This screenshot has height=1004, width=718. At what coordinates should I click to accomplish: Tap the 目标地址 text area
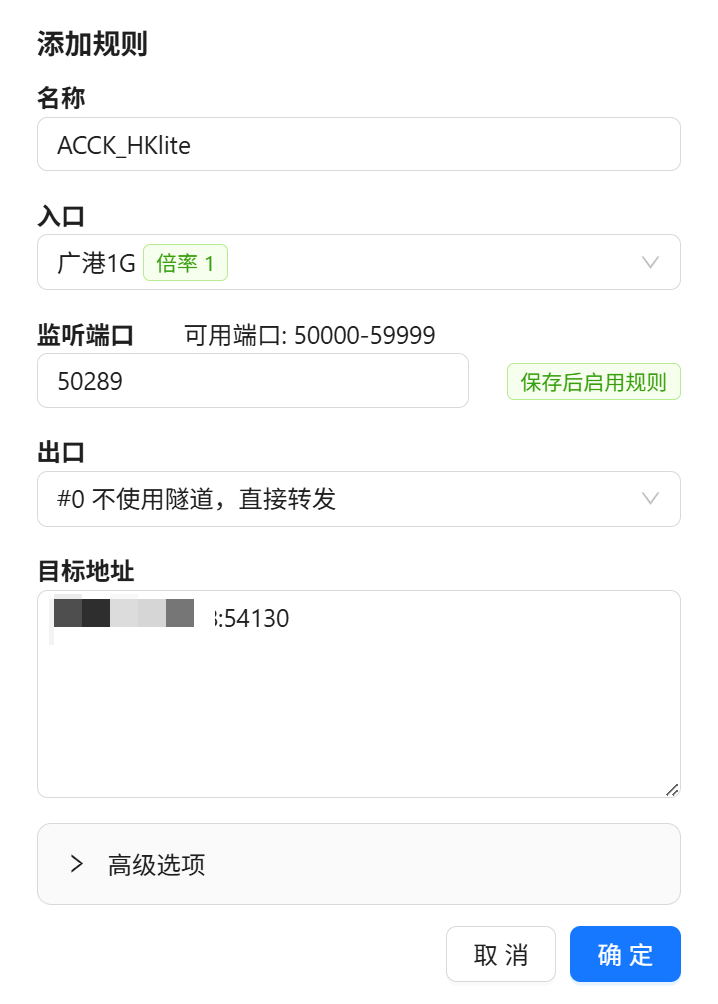(x=358, y=700)
